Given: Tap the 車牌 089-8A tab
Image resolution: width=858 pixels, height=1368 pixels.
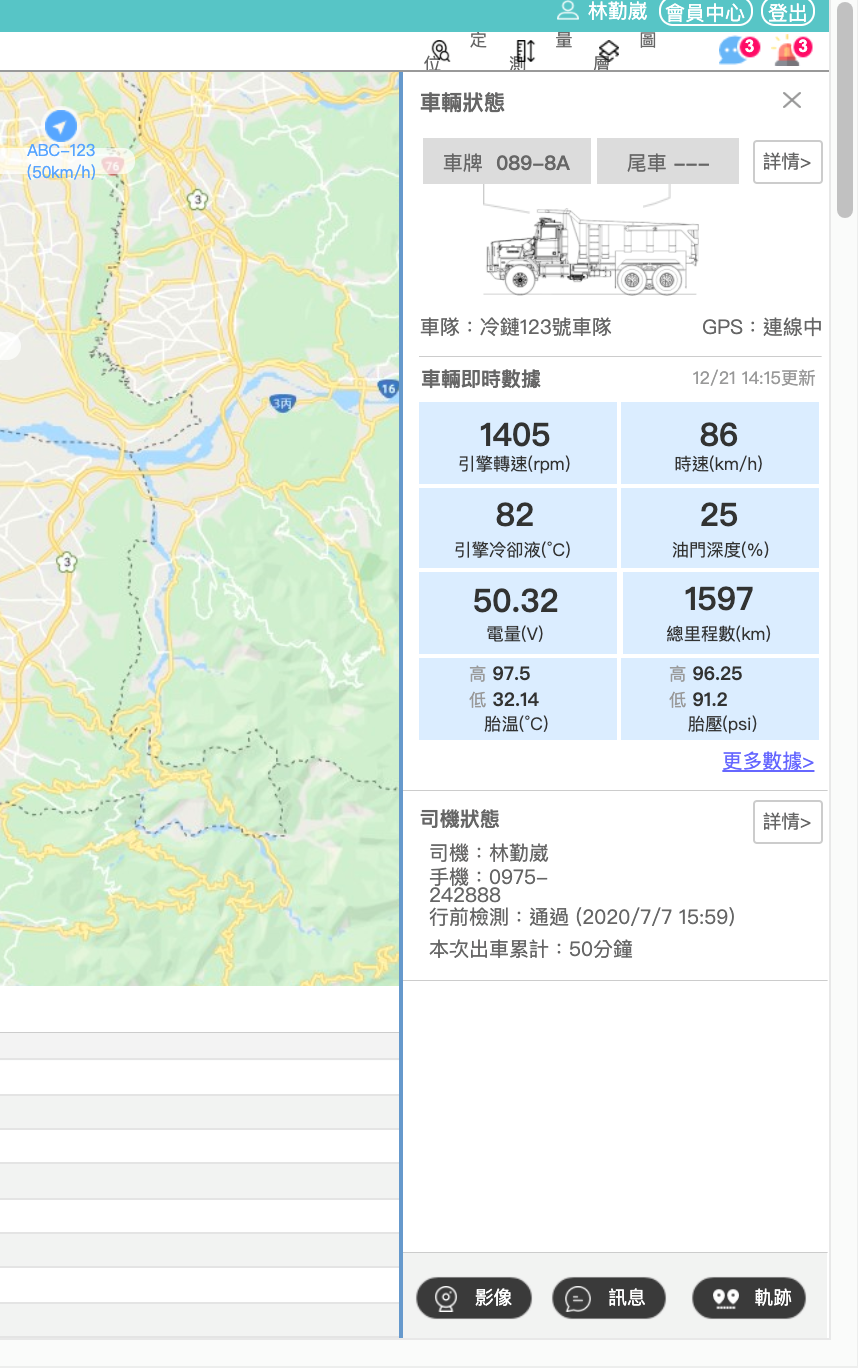Looking at the screenshot, I should [x=506, y=162].
